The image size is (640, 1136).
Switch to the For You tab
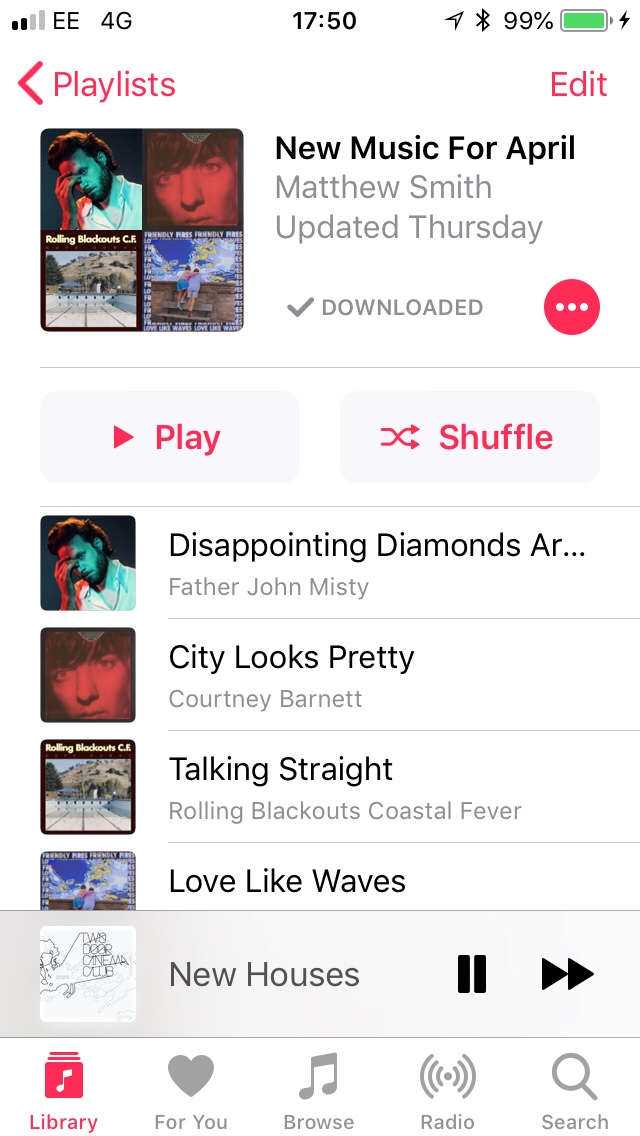tap(191, 1093)
